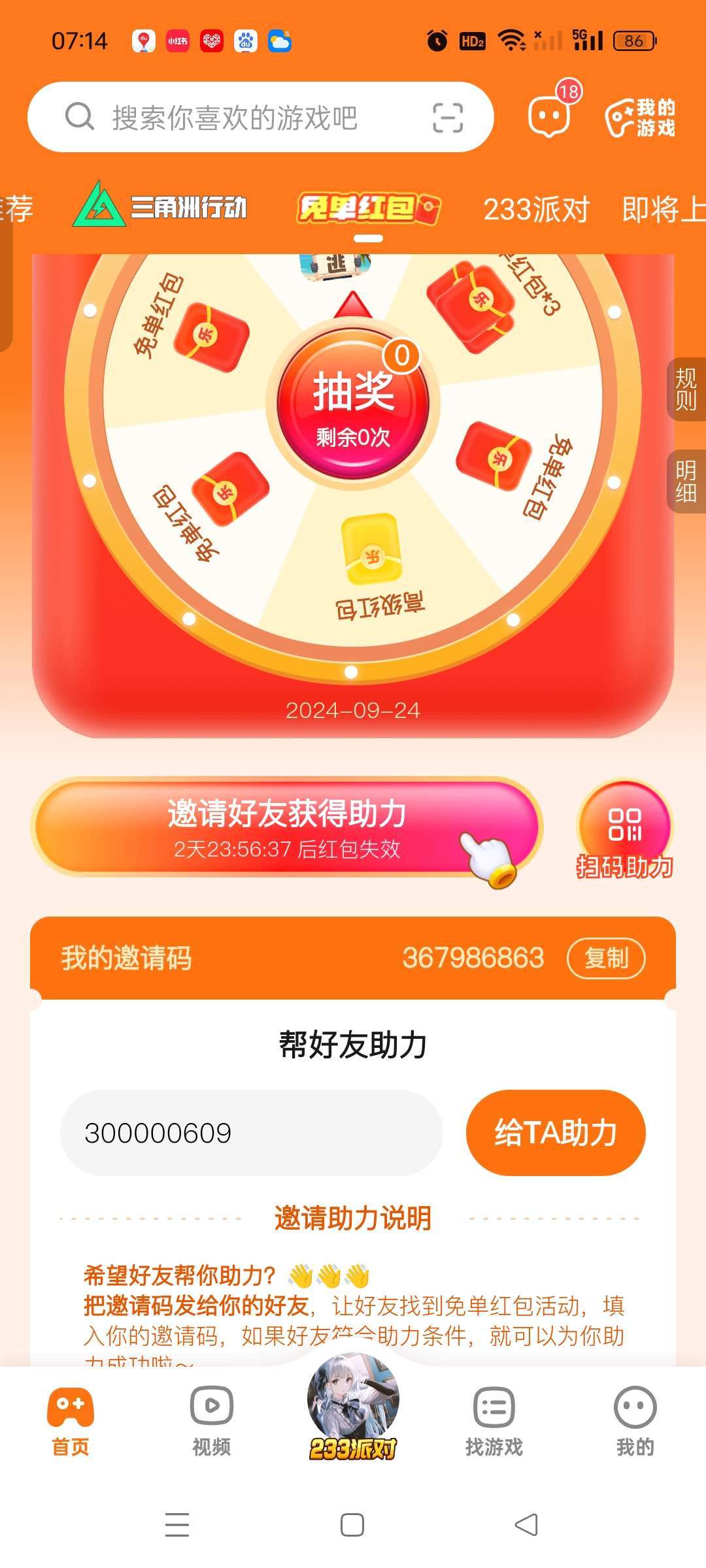Open the 我的 profile tab
This screenshot has width=706, height=1568.
click(635, 1421)
